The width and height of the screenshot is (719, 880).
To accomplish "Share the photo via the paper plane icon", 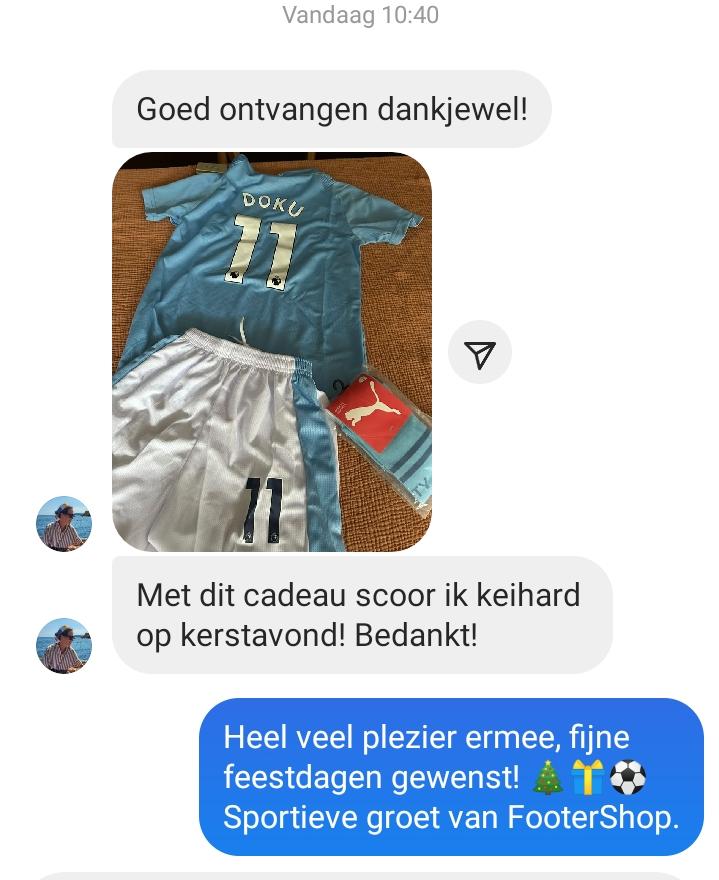I will point(479,353).
